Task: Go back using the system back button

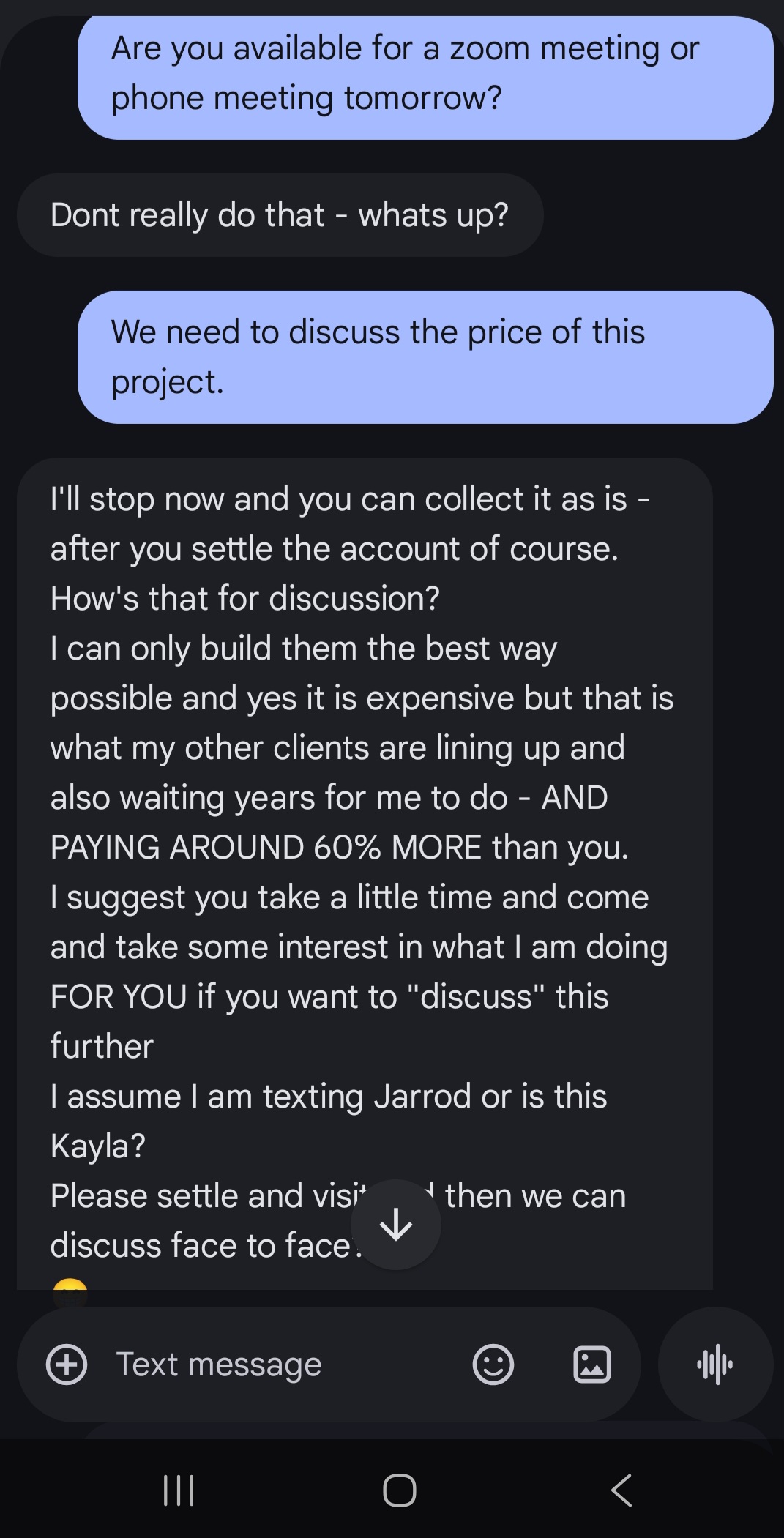Action: click(x=621, y=1490)
